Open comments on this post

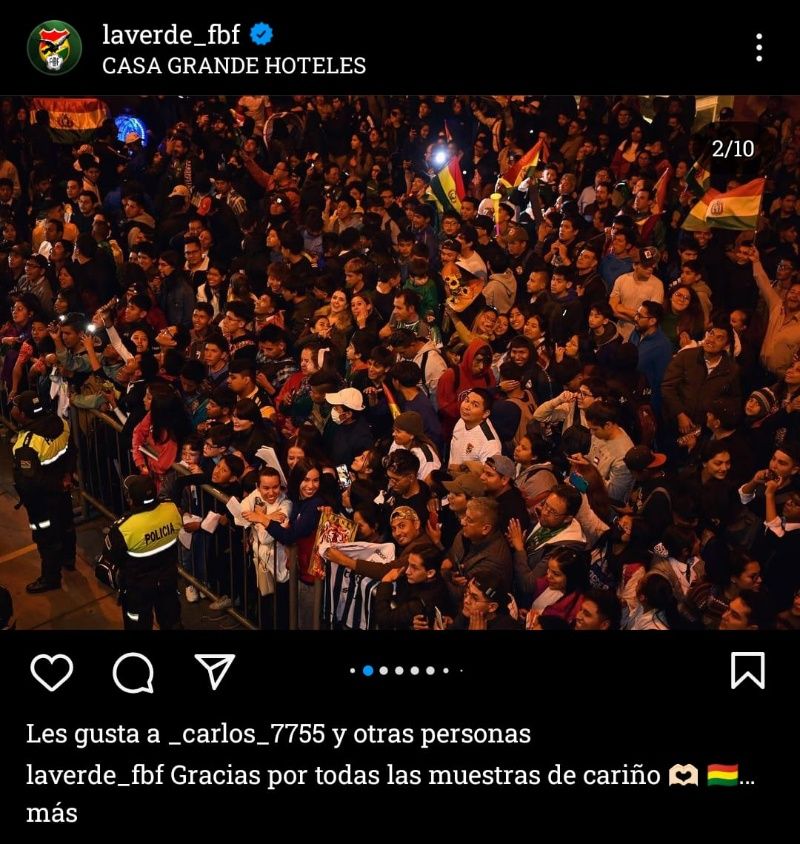133,672
